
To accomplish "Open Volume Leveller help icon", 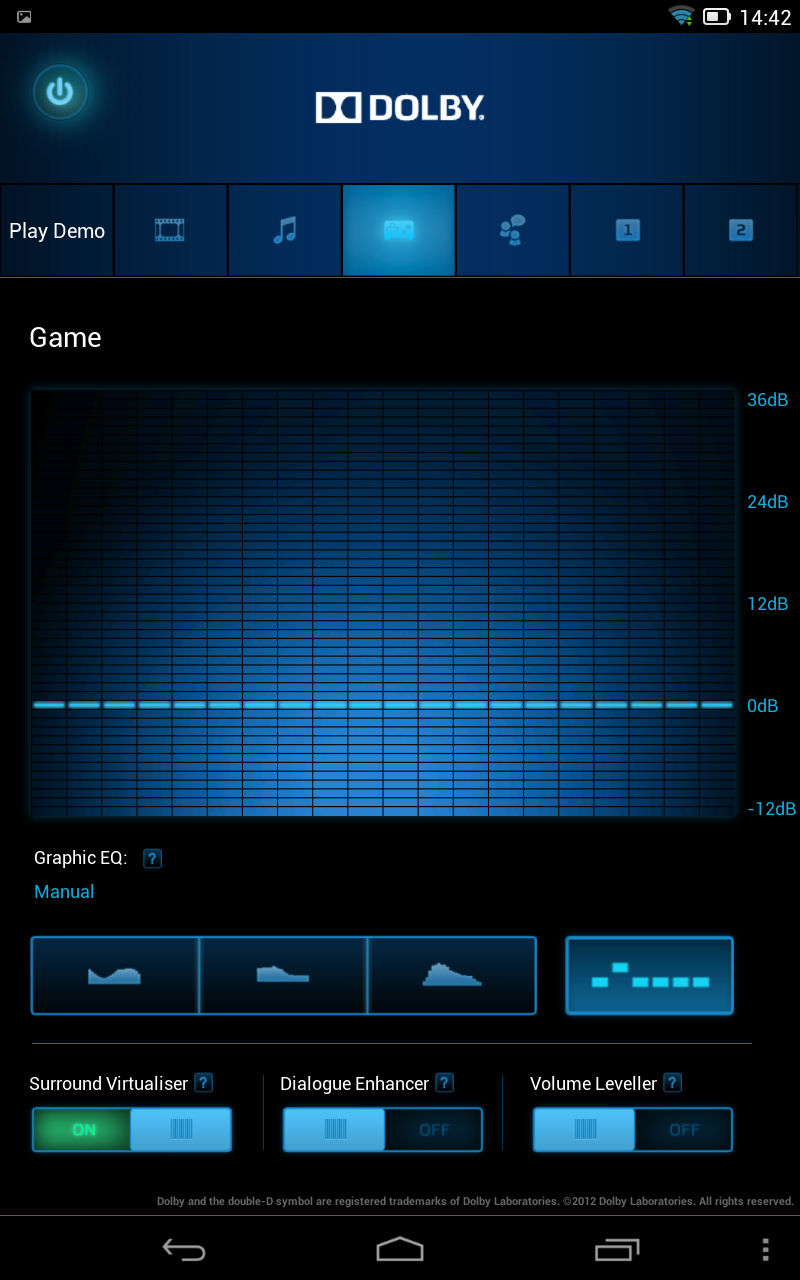I will (x=673, y=1083).
